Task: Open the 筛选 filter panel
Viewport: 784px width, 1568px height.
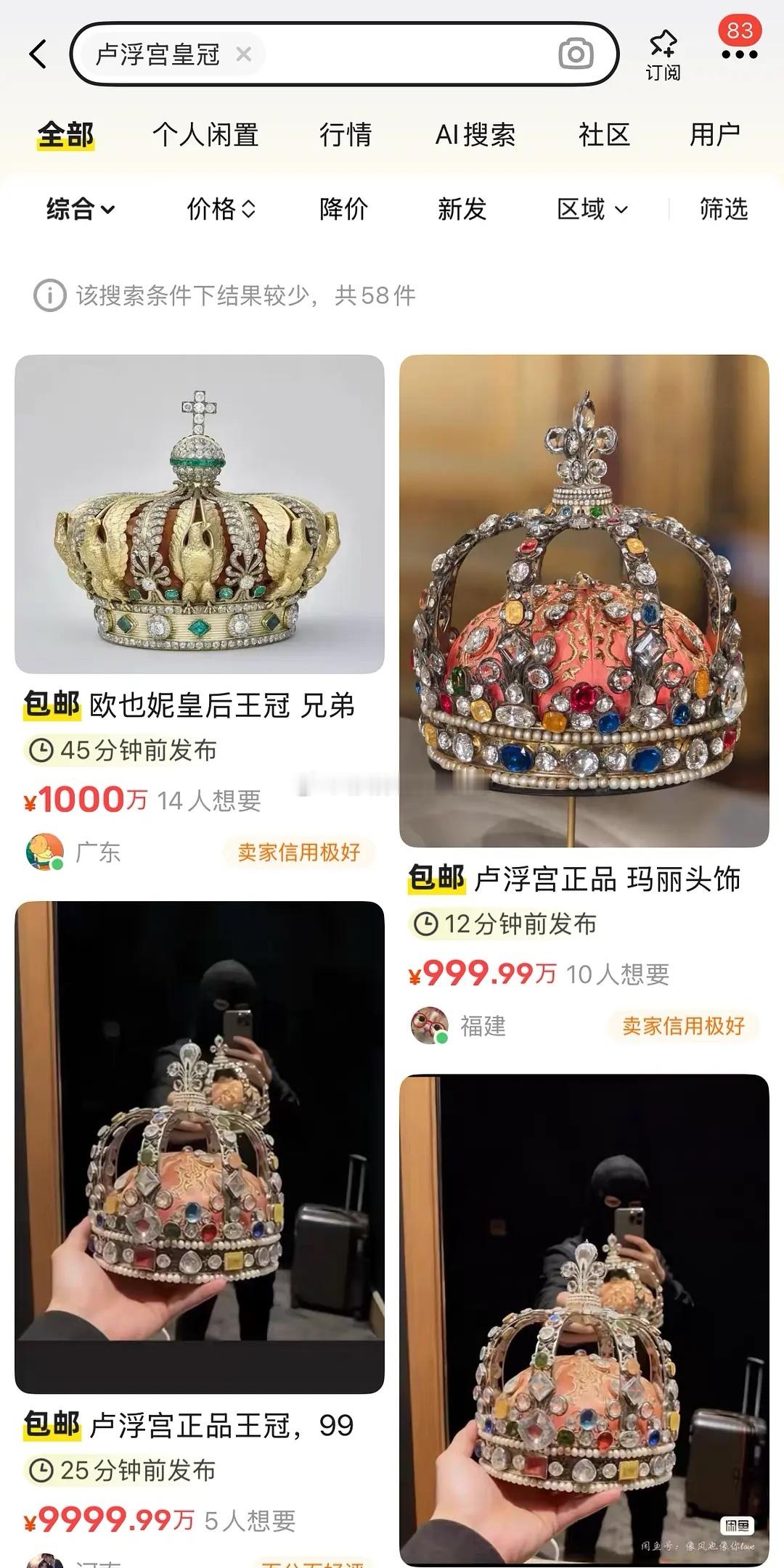Action: click(x=722, y=210)
